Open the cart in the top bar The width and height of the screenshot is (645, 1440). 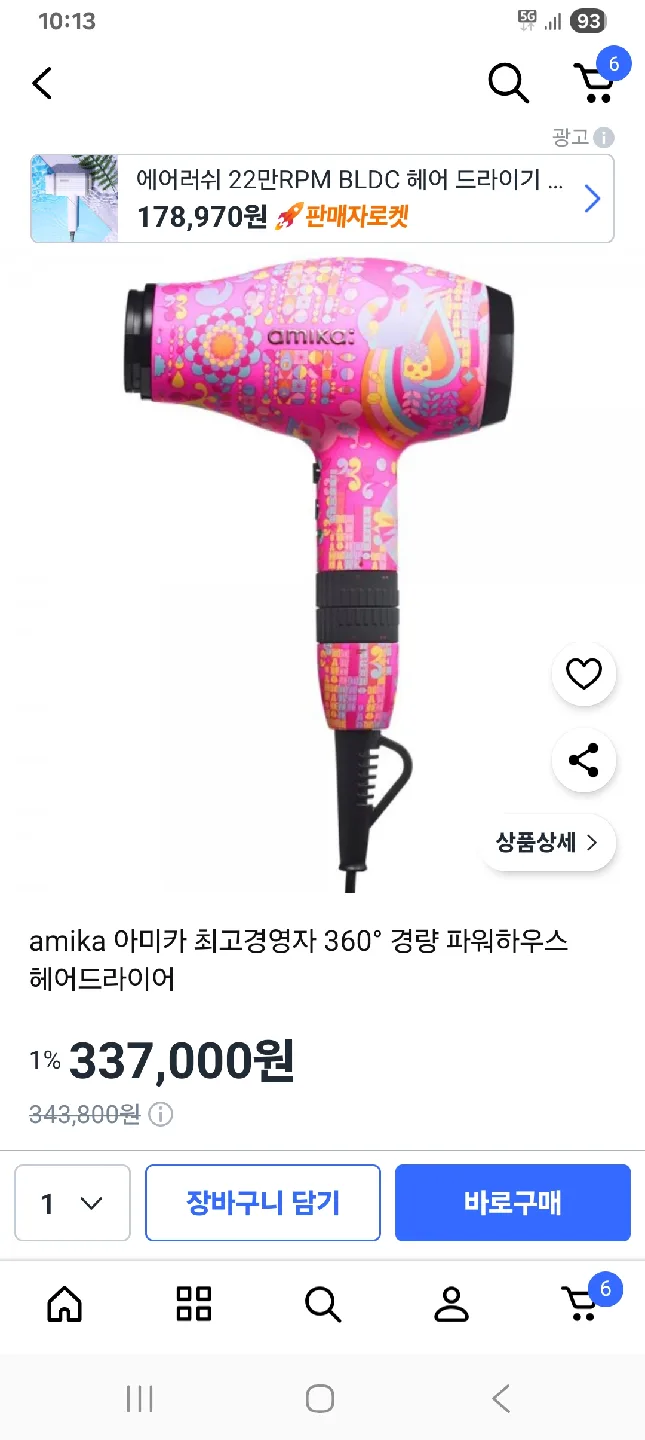click(x=594, y=84)
